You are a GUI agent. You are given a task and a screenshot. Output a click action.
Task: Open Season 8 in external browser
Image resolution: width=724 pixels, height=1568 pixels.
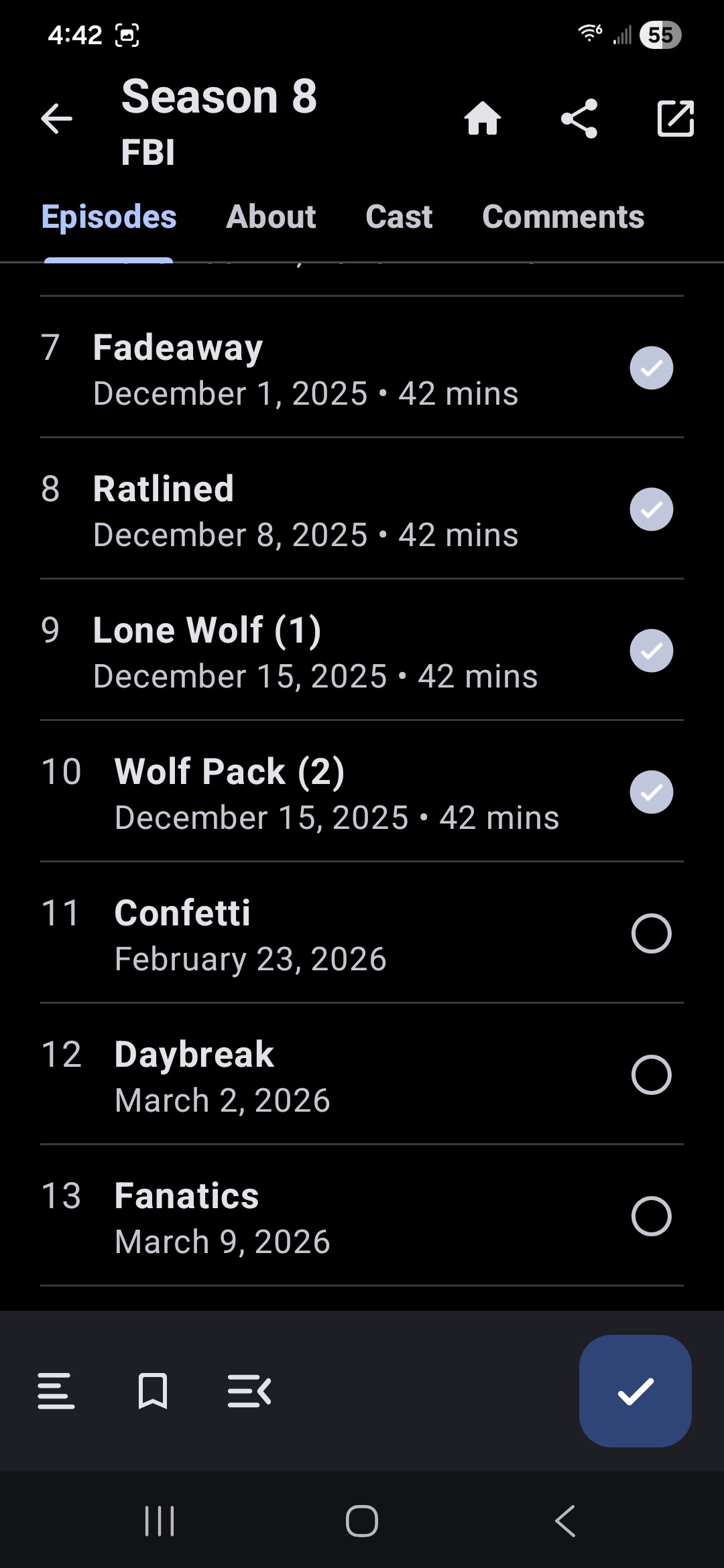[x=675, y=119]
